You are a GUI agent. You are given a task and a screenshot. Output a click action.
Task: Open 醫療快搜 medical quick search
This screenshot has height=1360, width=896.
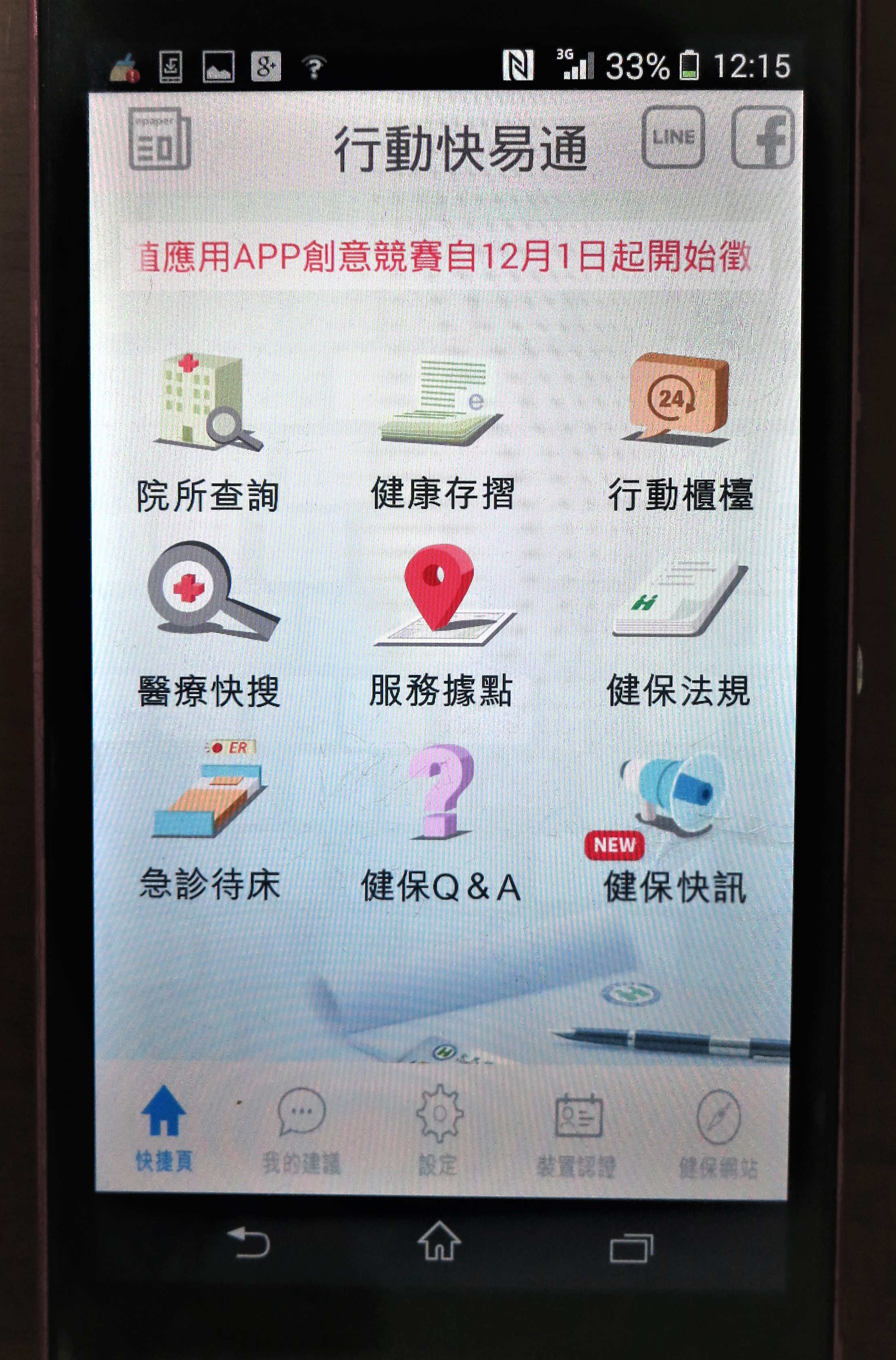click(209, 626)
